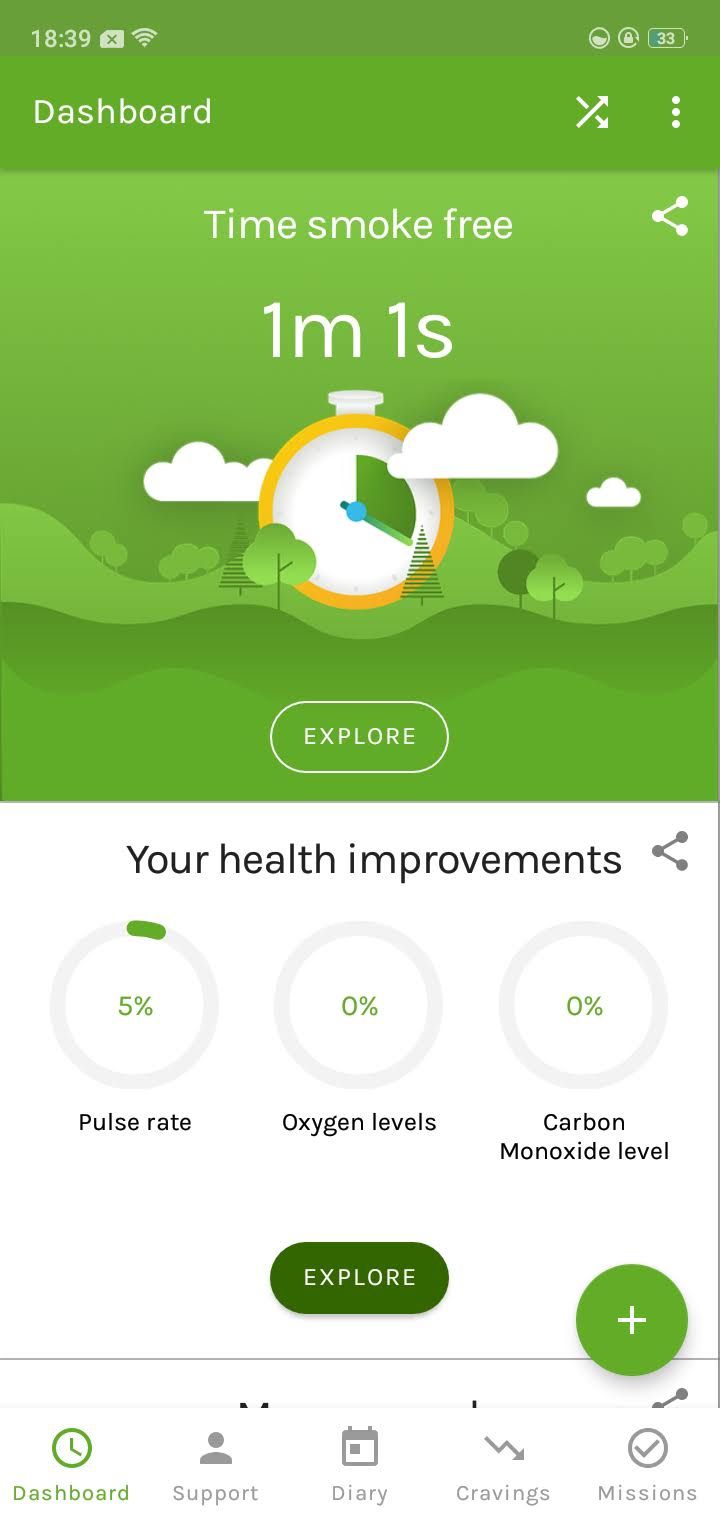Select the Missions tab

pyautogui.click(x=647, y=1466)
